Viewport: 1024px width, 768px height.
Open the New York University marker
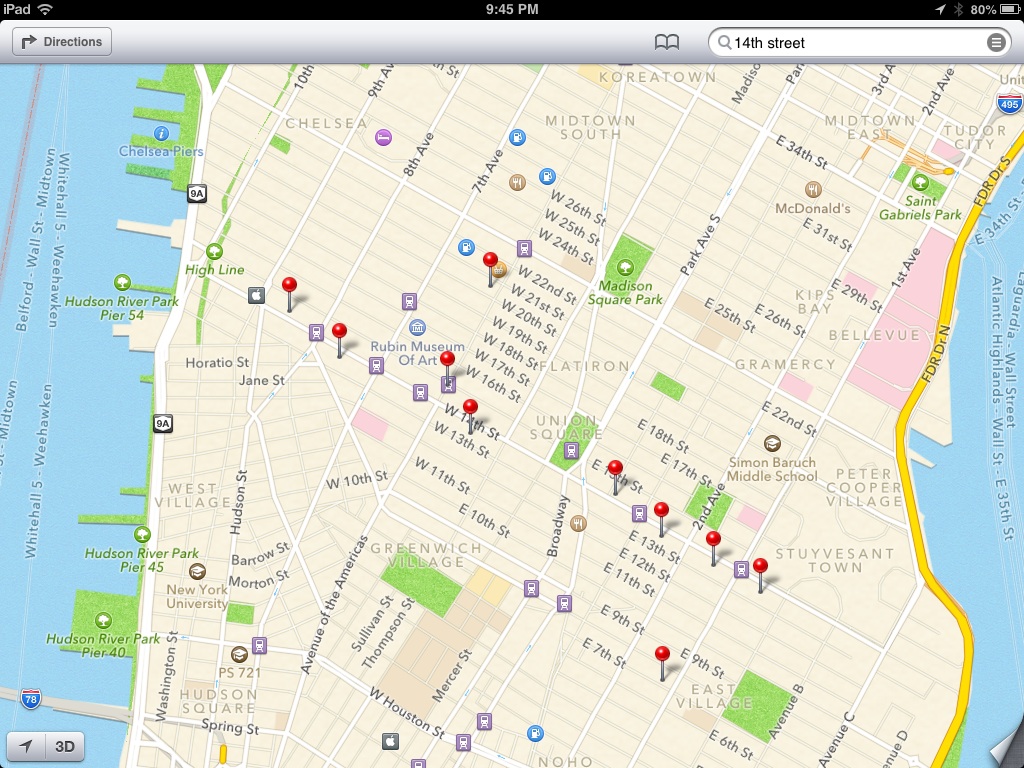197,571
